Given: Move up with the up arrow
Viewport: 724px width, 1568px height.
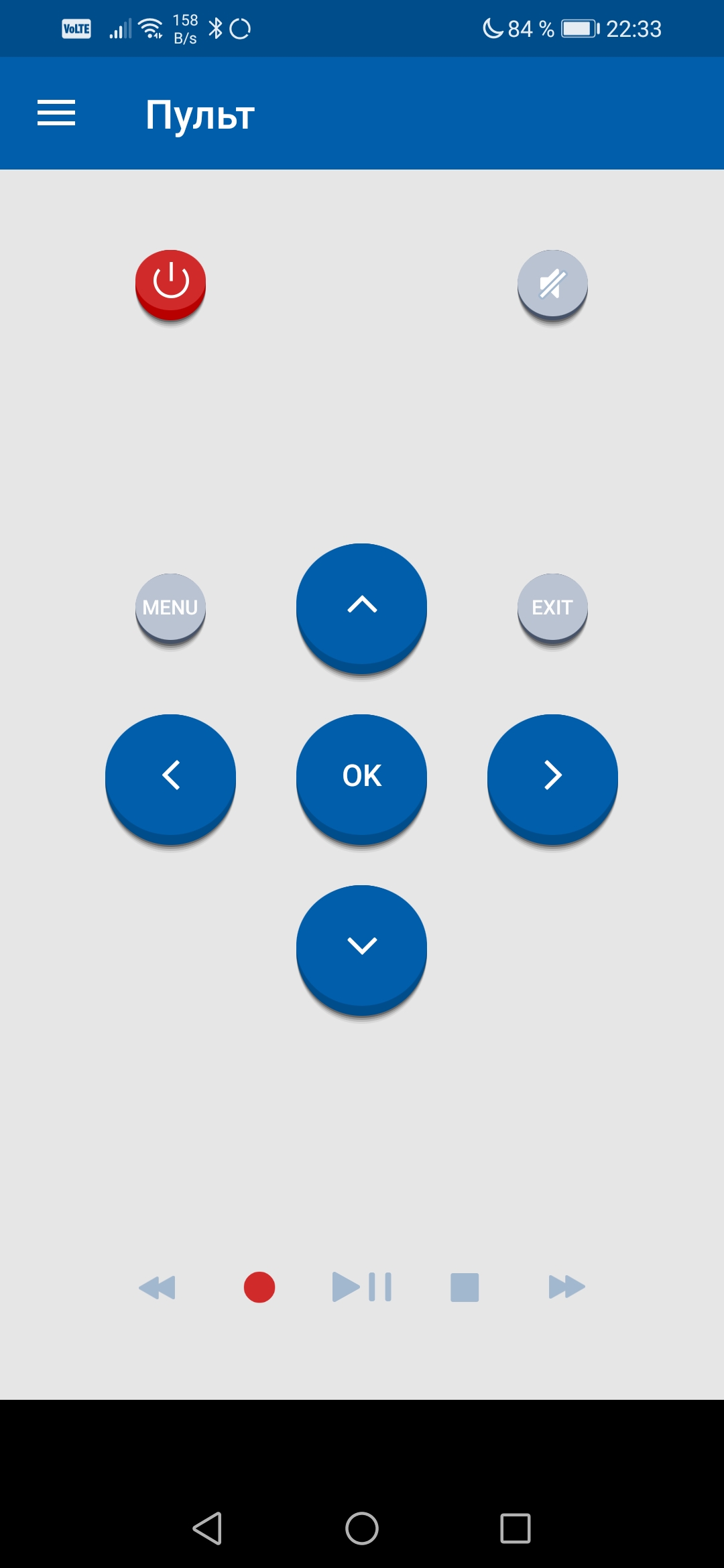Looking at the screenshot, I should coord(362,606).
